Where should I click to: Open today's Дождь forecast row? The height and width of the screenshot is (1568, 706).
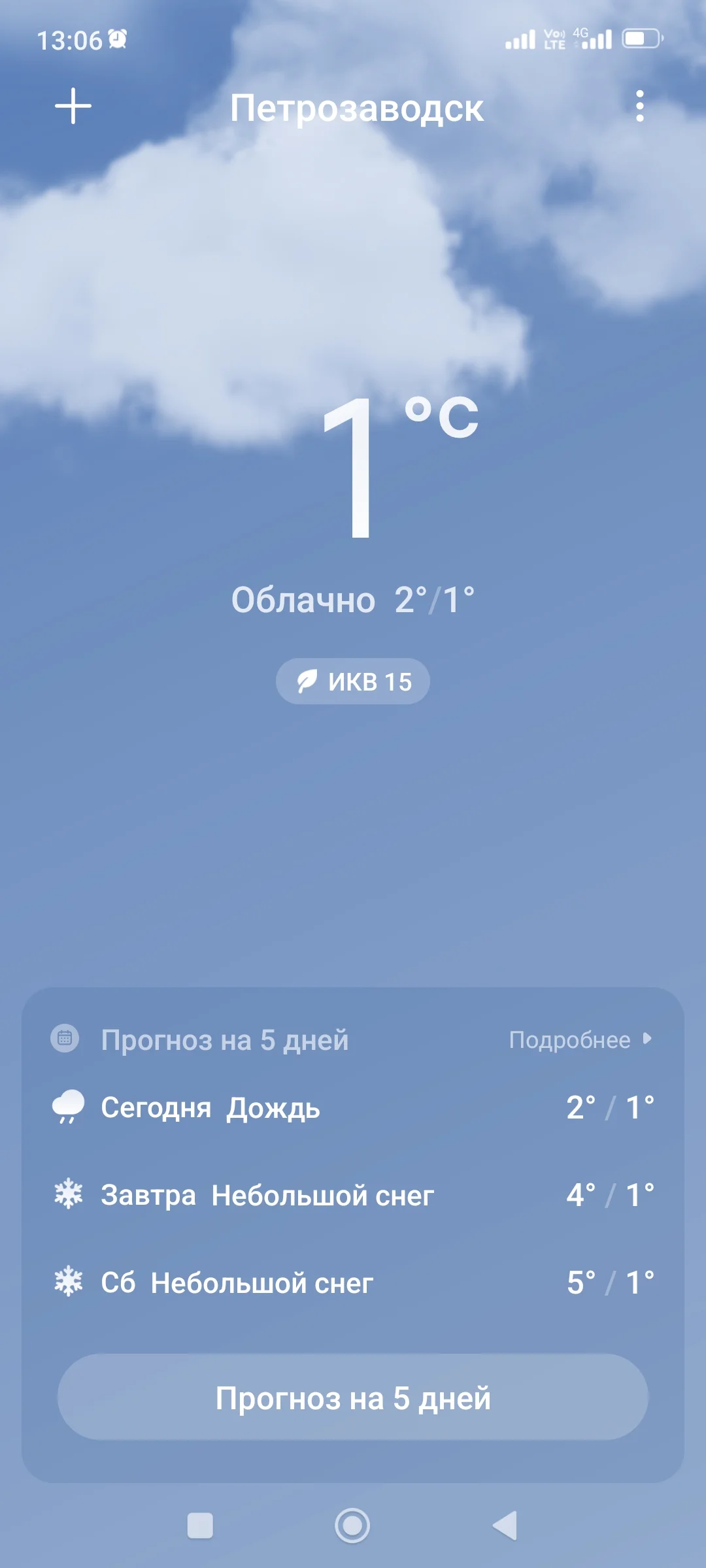[353, 1106]
